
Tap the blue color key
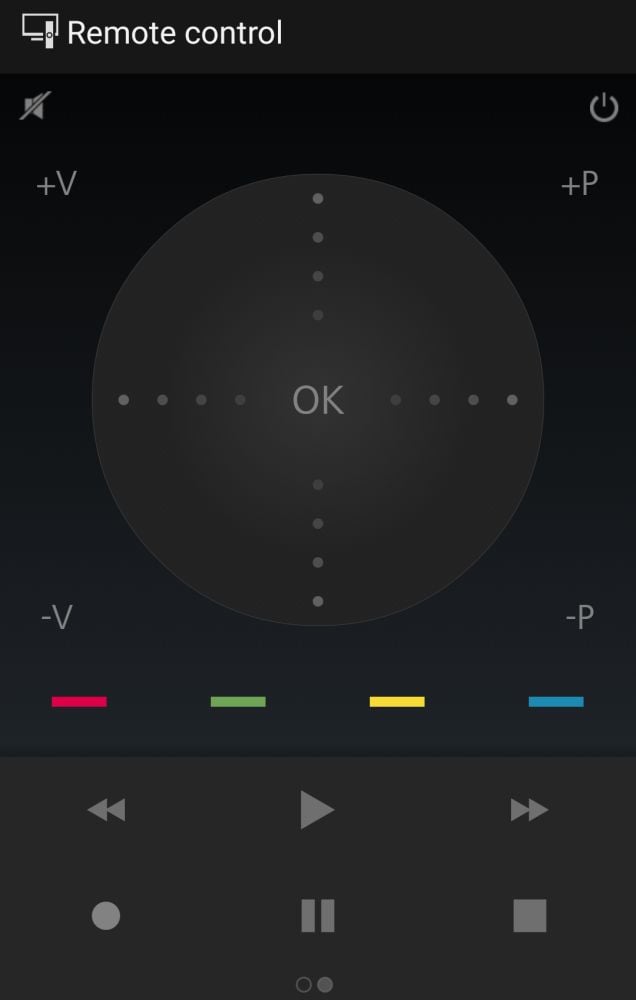[x=556, y=702]
